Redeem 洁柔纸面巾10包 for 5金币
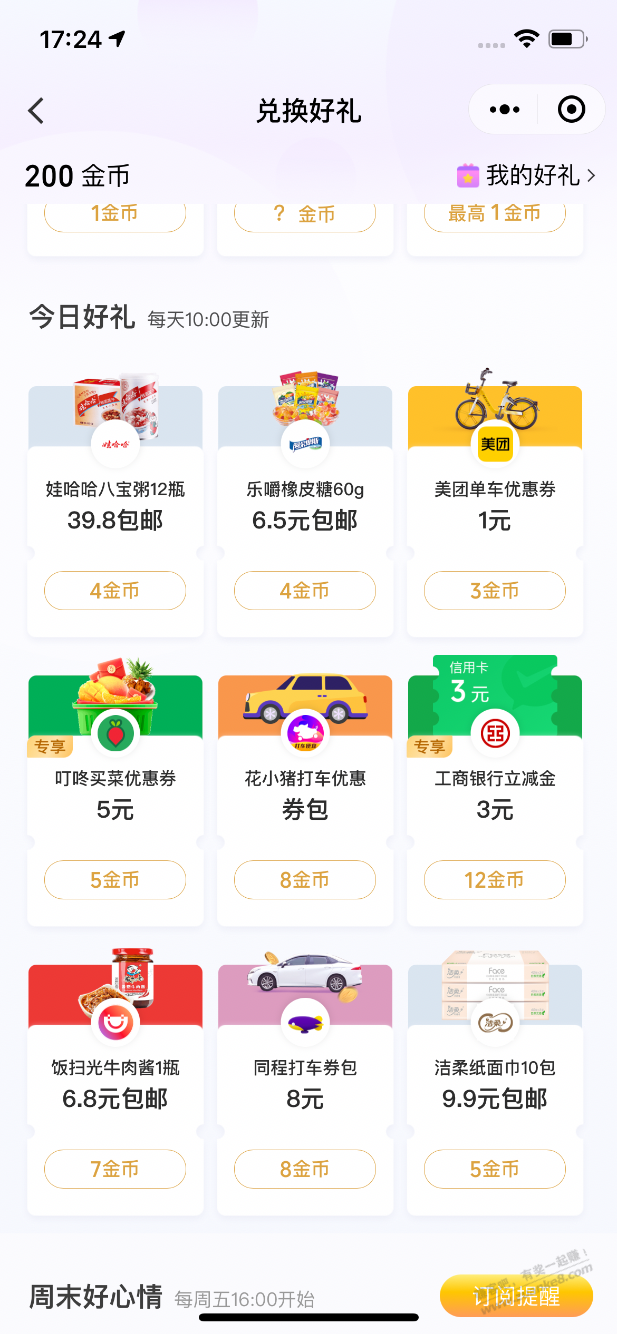The width and height of the screenshot is (617, 1334). point(495,1169)
